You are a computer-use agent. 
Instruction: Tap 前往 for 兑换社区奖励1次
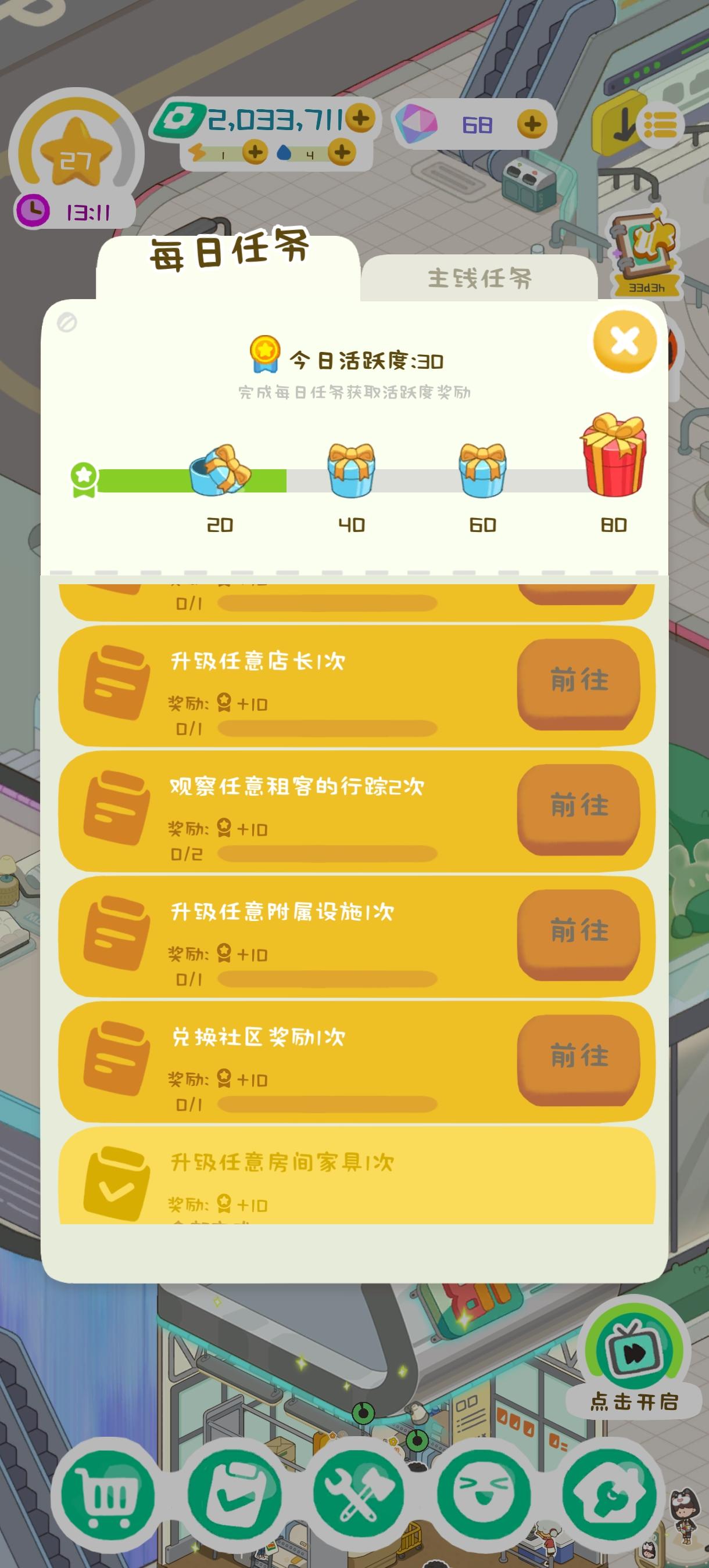tap(578, 1059)
